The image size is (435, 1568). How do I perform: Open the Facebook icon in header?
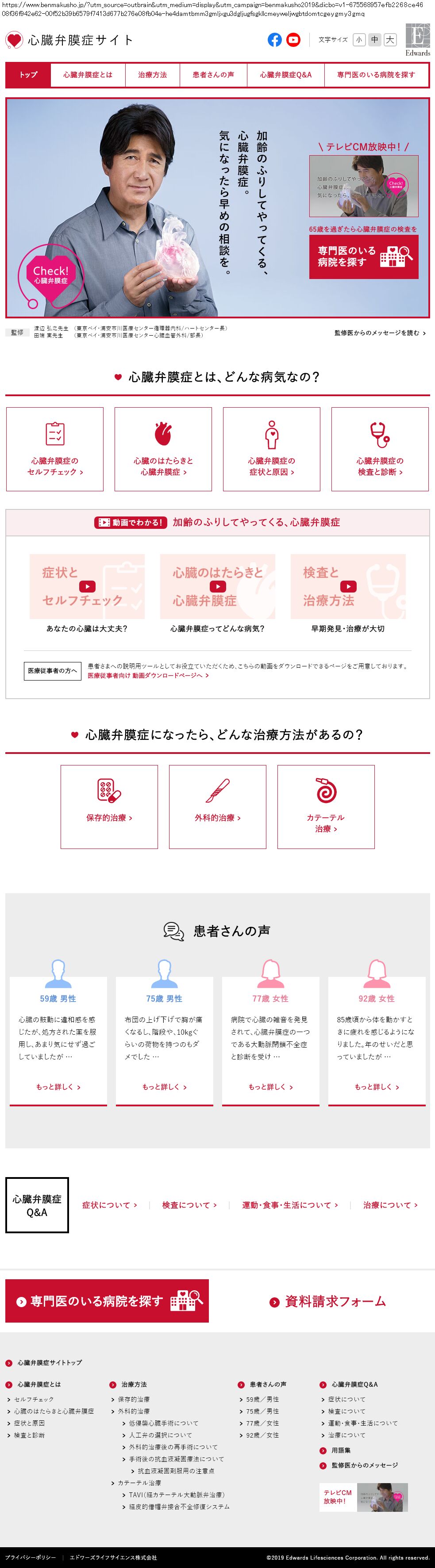click(275, 39)
